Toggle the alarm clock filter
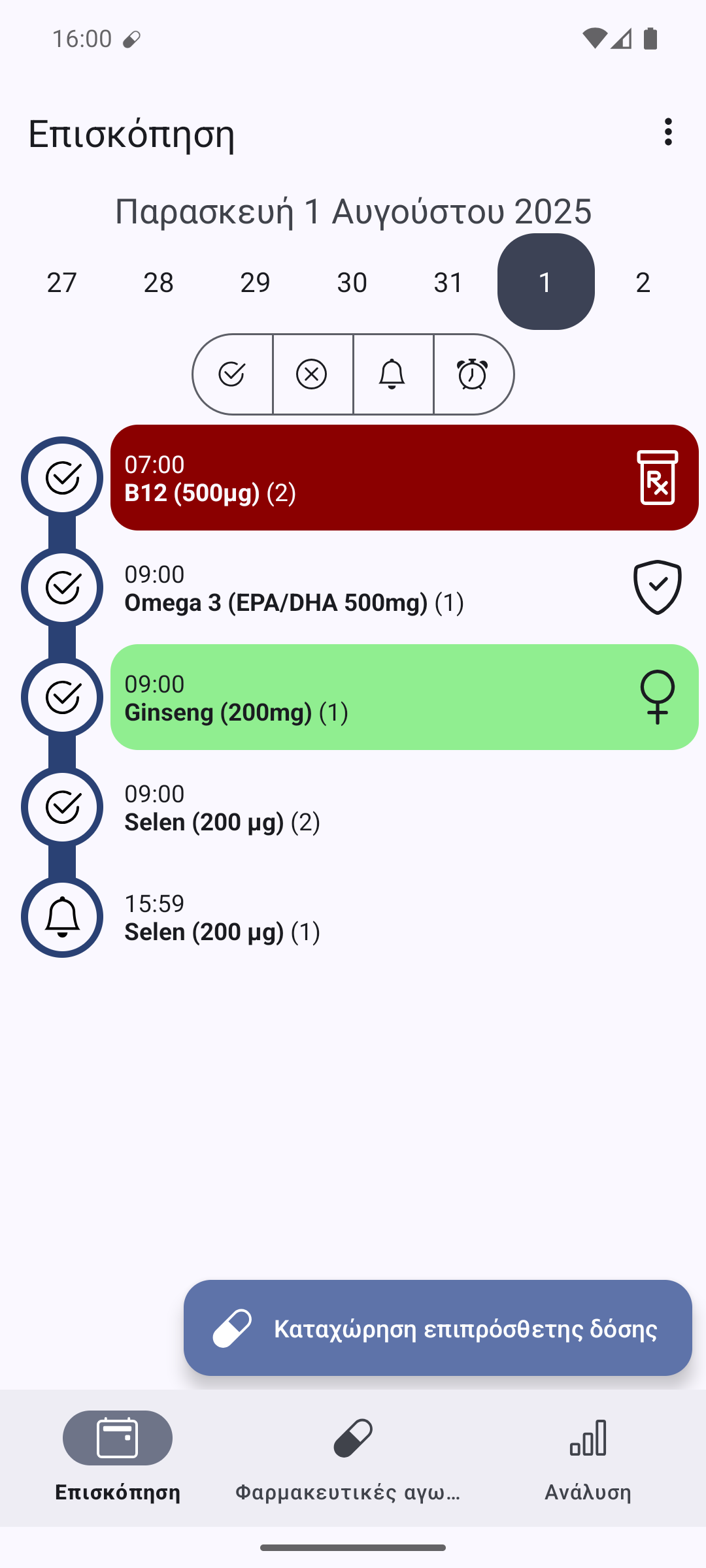This screenshot has height=1568, width=706. (473, 374)
